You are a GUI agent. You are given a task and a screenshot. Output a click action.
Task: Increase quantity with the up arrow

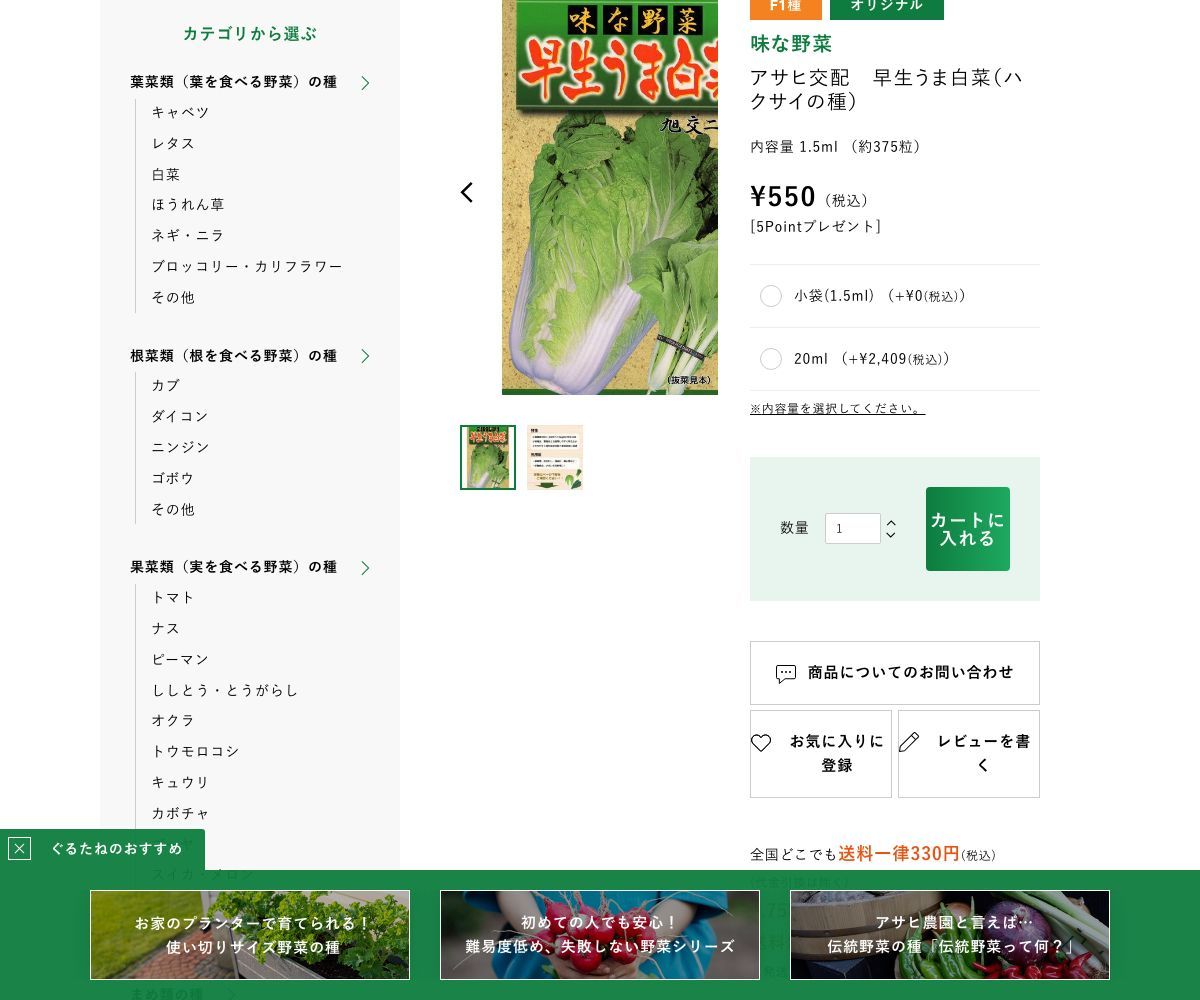coord(891,522)
